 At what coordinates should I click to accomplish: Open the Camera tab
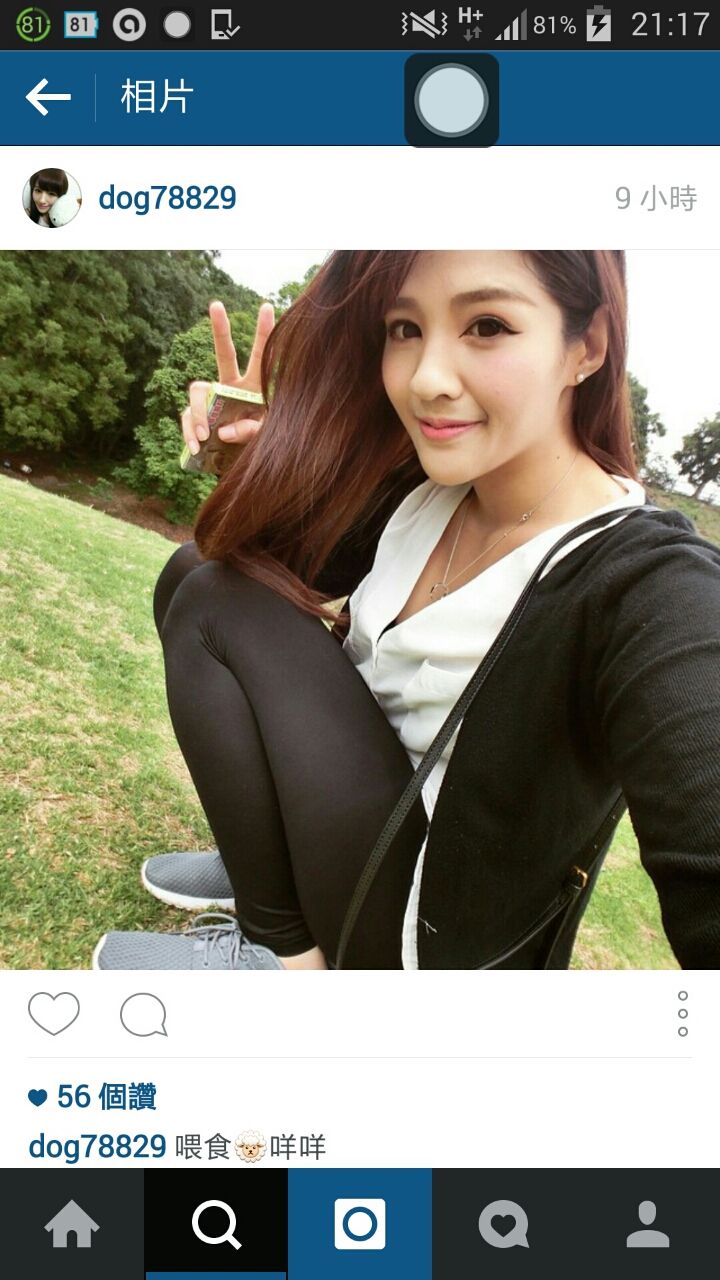[360, 1224]
